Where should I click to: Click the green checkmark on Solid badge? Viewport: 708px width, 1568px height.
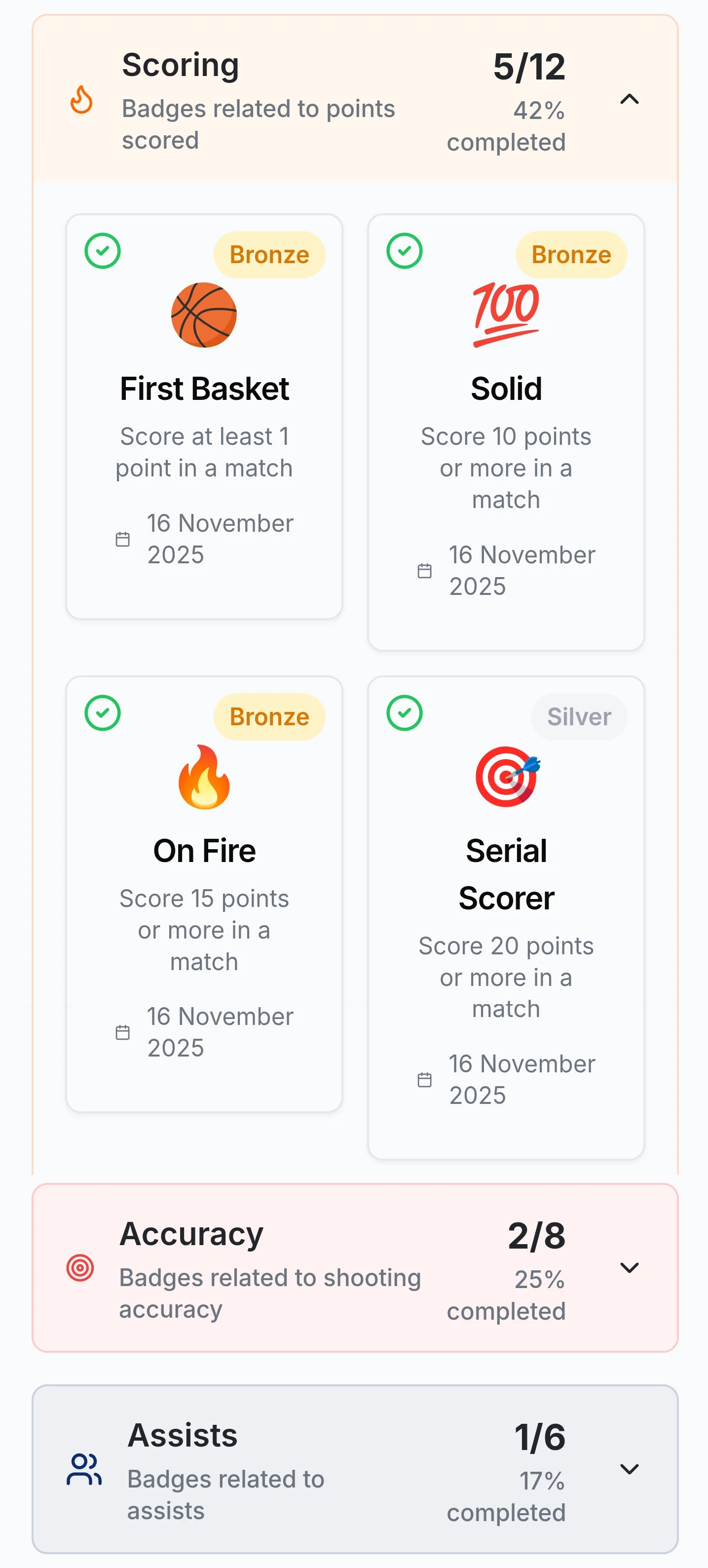[405, 250]
